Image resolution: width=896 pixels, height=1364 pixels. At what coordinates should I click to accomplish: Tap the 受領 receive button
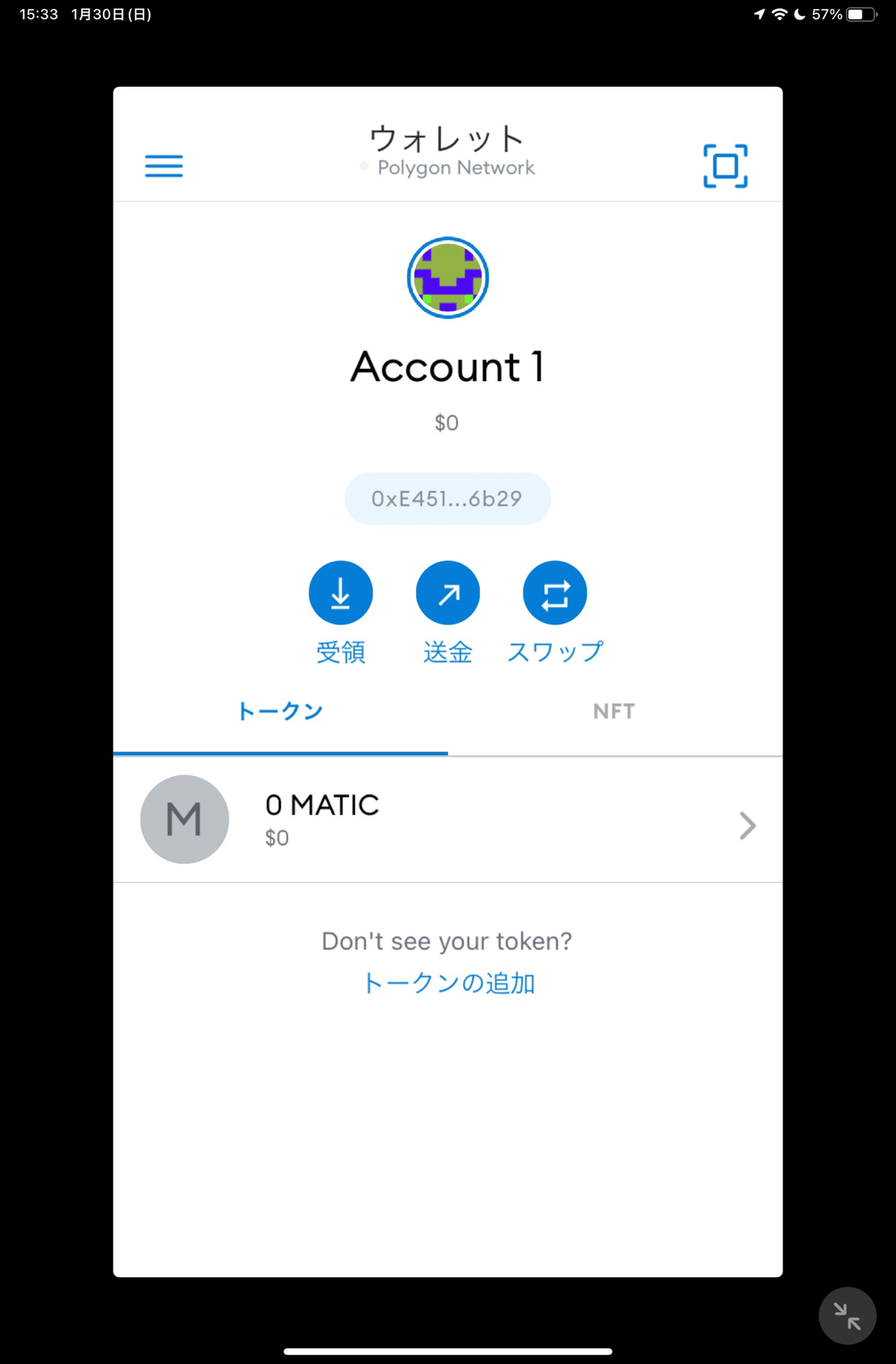(340, 593)
